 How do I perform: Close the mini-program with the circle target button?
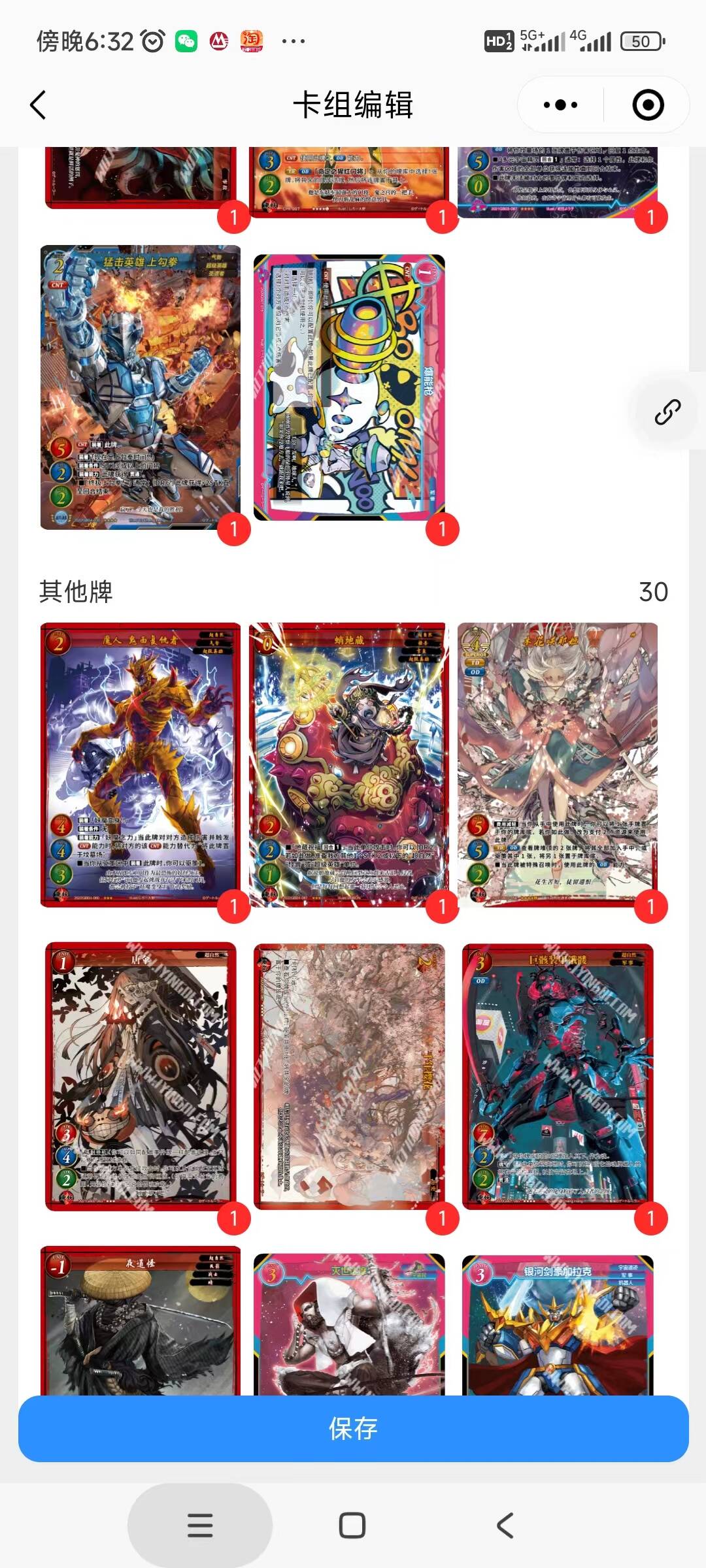point(648,105)
